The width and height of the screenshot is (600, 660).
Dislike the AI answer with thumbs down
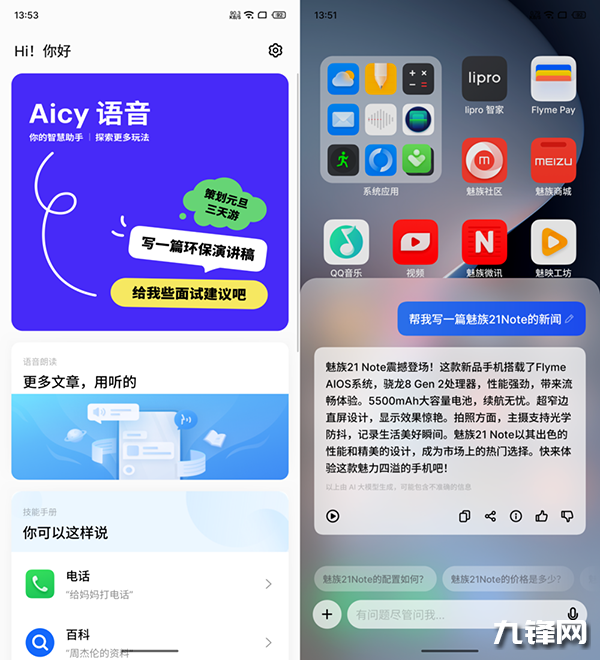tap(568, 516)
